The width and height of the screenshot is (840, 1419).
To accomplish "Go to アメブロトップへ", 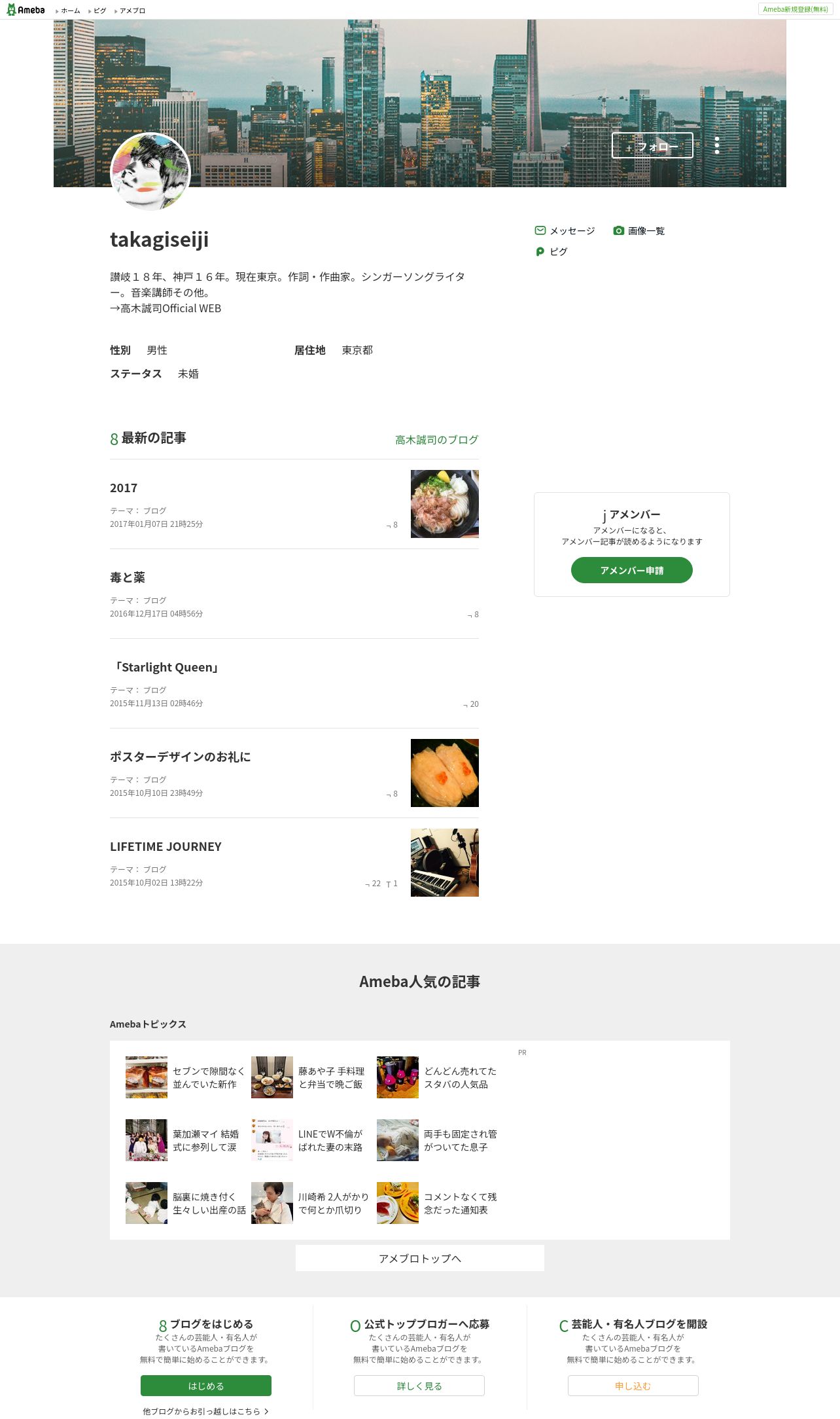I will tap(420, 1258).
